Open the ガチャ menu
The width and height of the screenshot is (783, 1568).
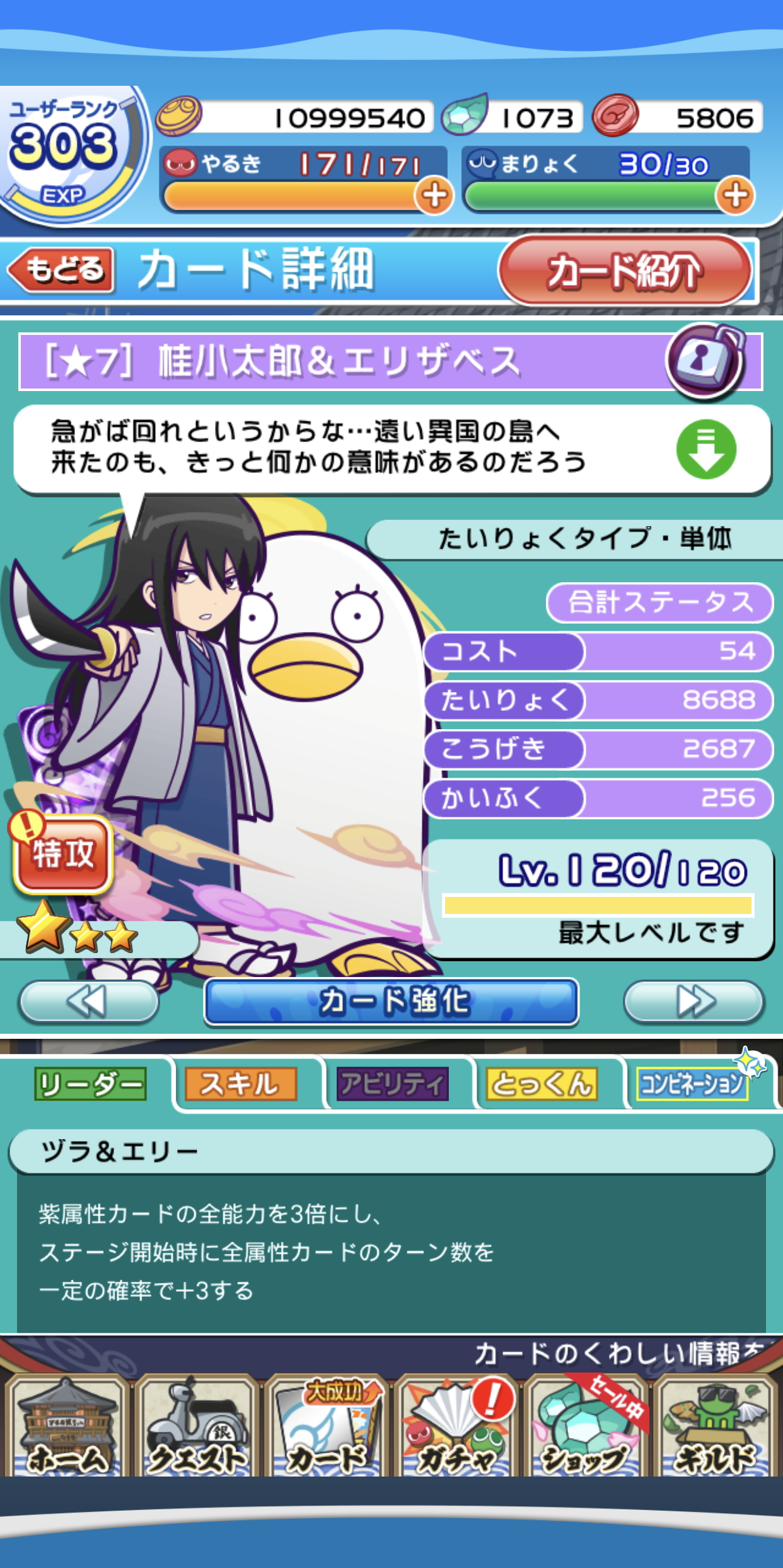tap(456, 1427)
